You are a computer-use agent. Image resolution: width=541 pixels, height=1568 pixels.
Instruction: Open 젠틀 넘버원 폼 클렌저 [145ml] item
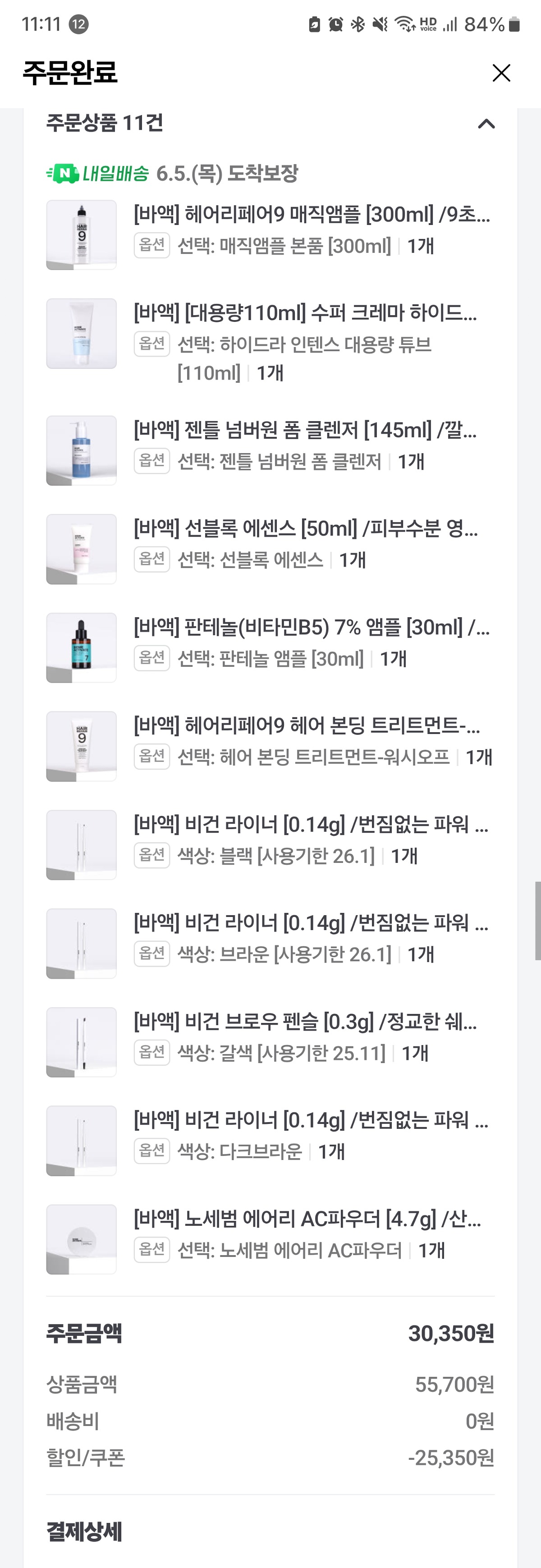click(x=305, y=431)
